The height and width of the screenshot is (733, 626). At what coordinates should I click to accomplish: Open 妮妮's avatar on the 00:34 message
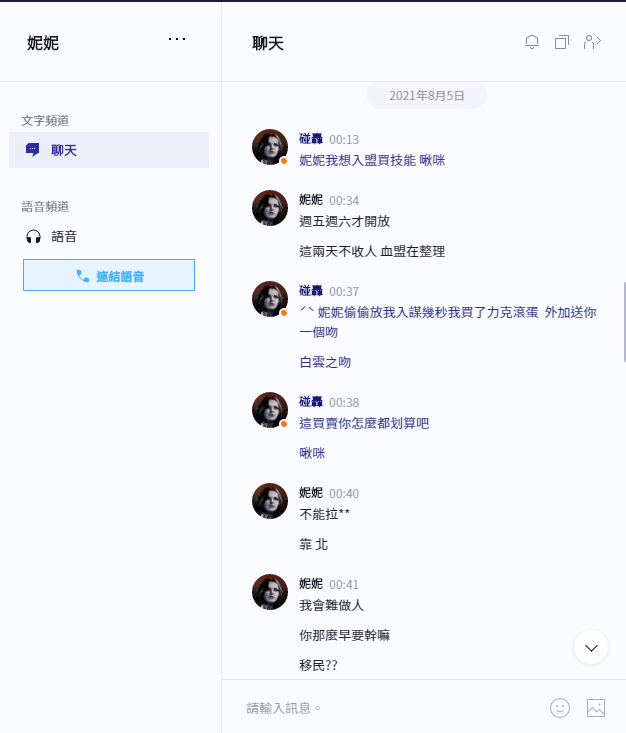pos(270,208)
